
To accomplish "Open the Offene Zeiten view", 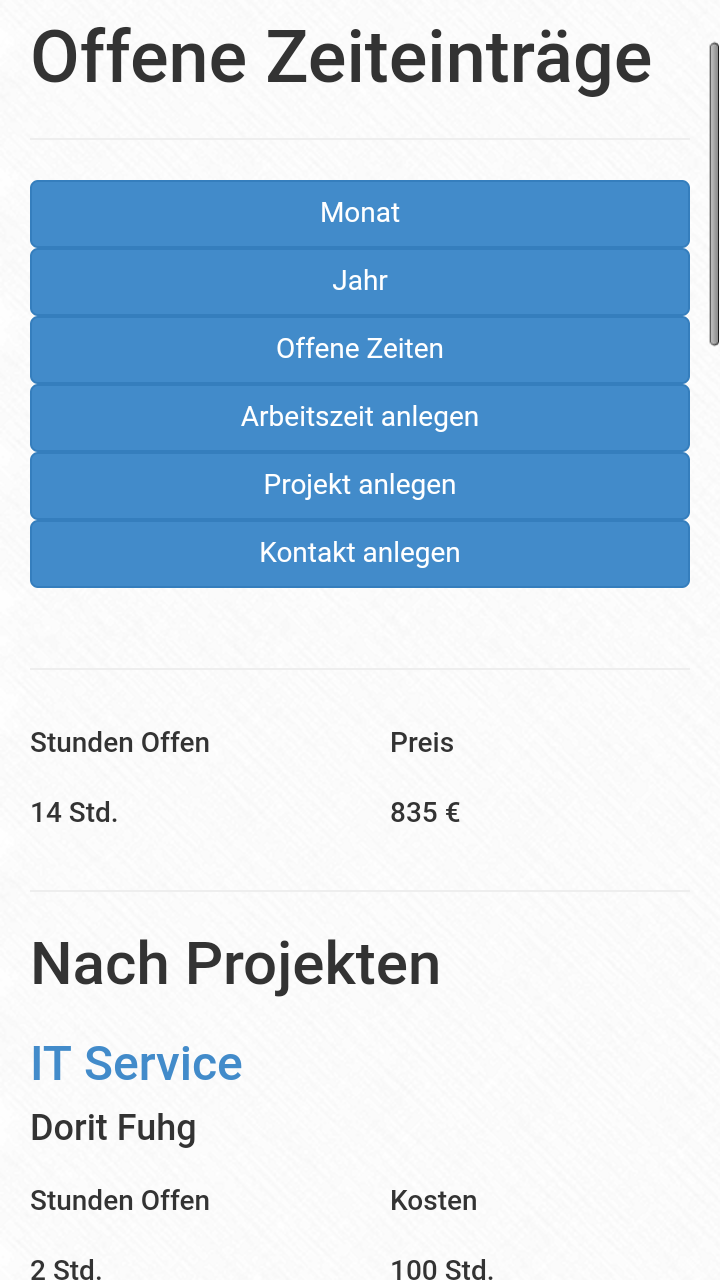I will coord(360,349).
